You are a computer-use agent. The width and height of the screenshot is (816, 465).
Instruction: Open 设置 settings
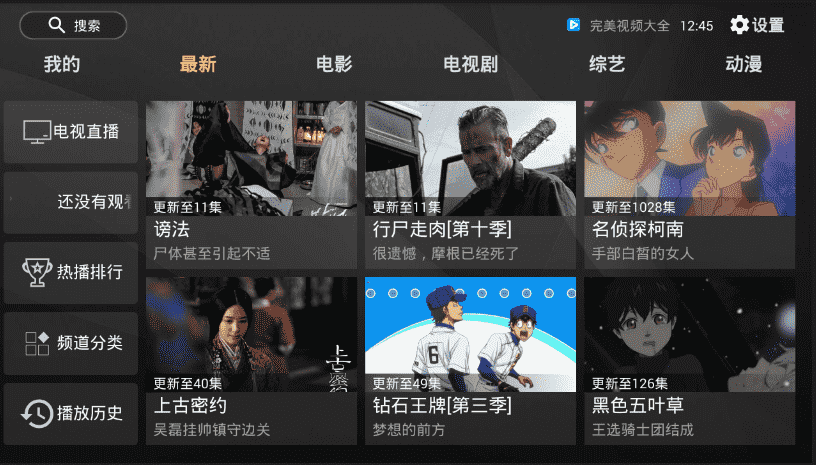[x=757, y=25]
